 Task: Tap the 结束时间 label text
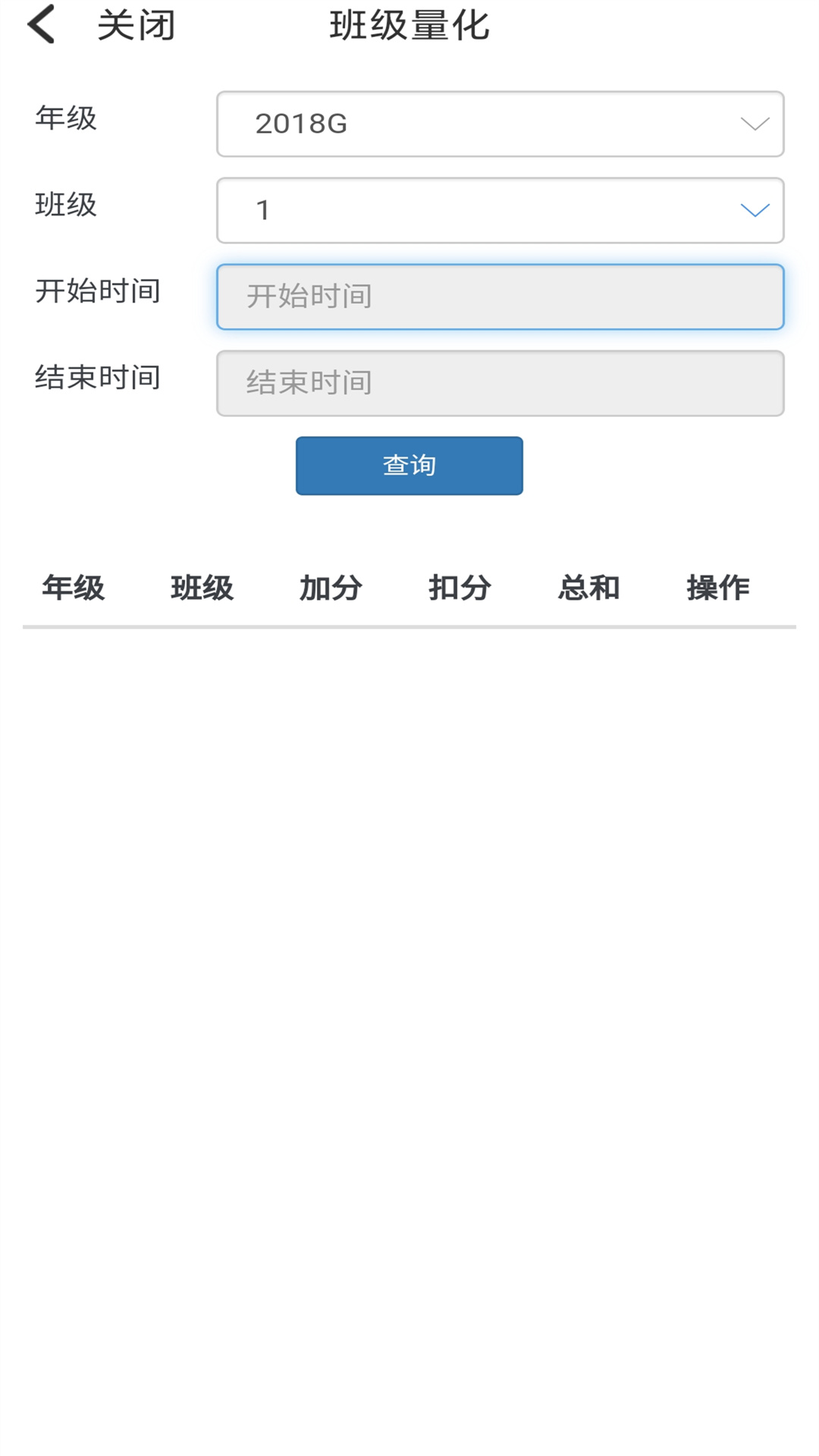point(96,378)
